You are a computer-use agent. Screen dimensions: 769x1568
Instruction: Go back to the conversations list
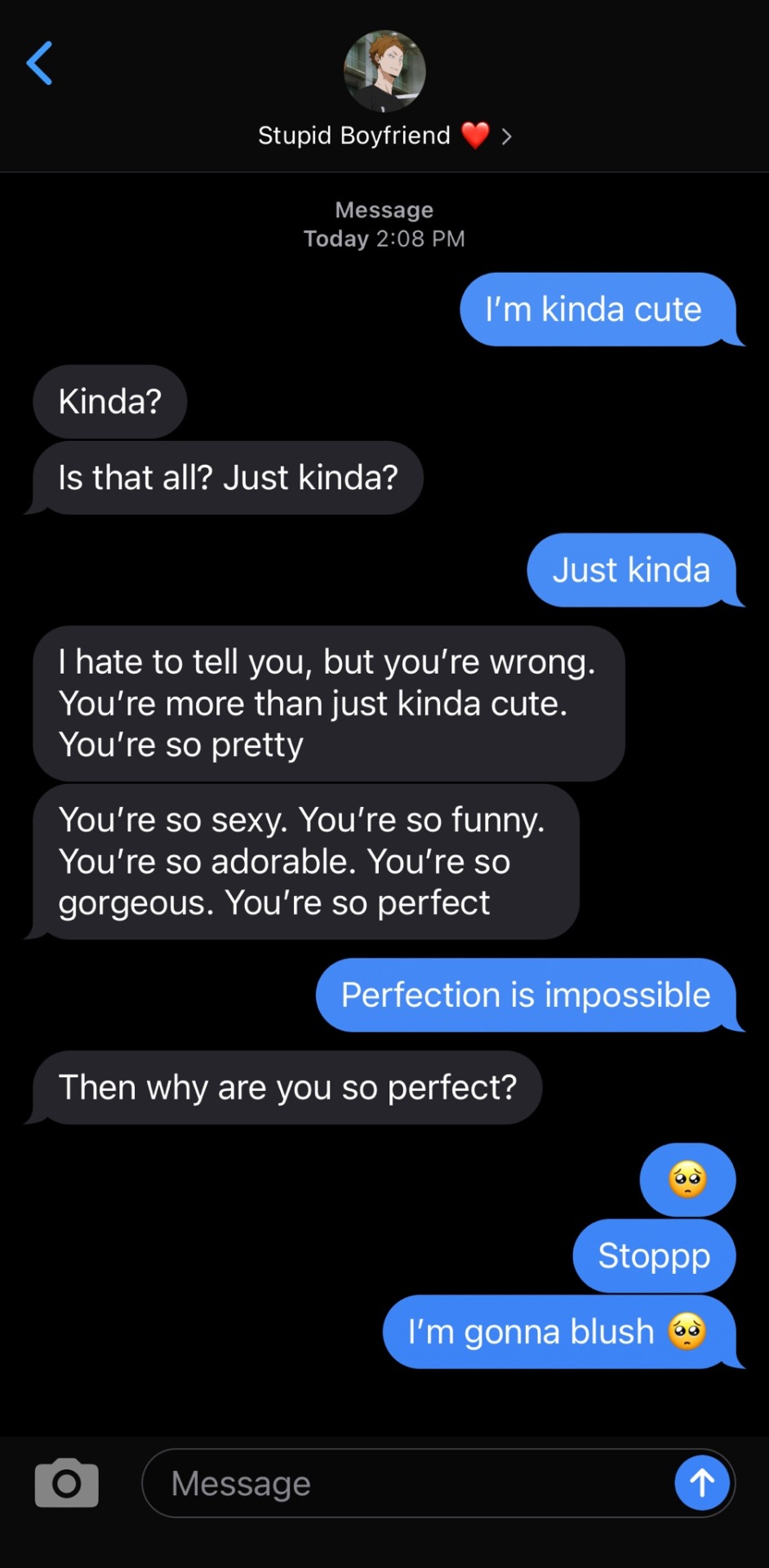pyautogui.click(x=39, y=64)
